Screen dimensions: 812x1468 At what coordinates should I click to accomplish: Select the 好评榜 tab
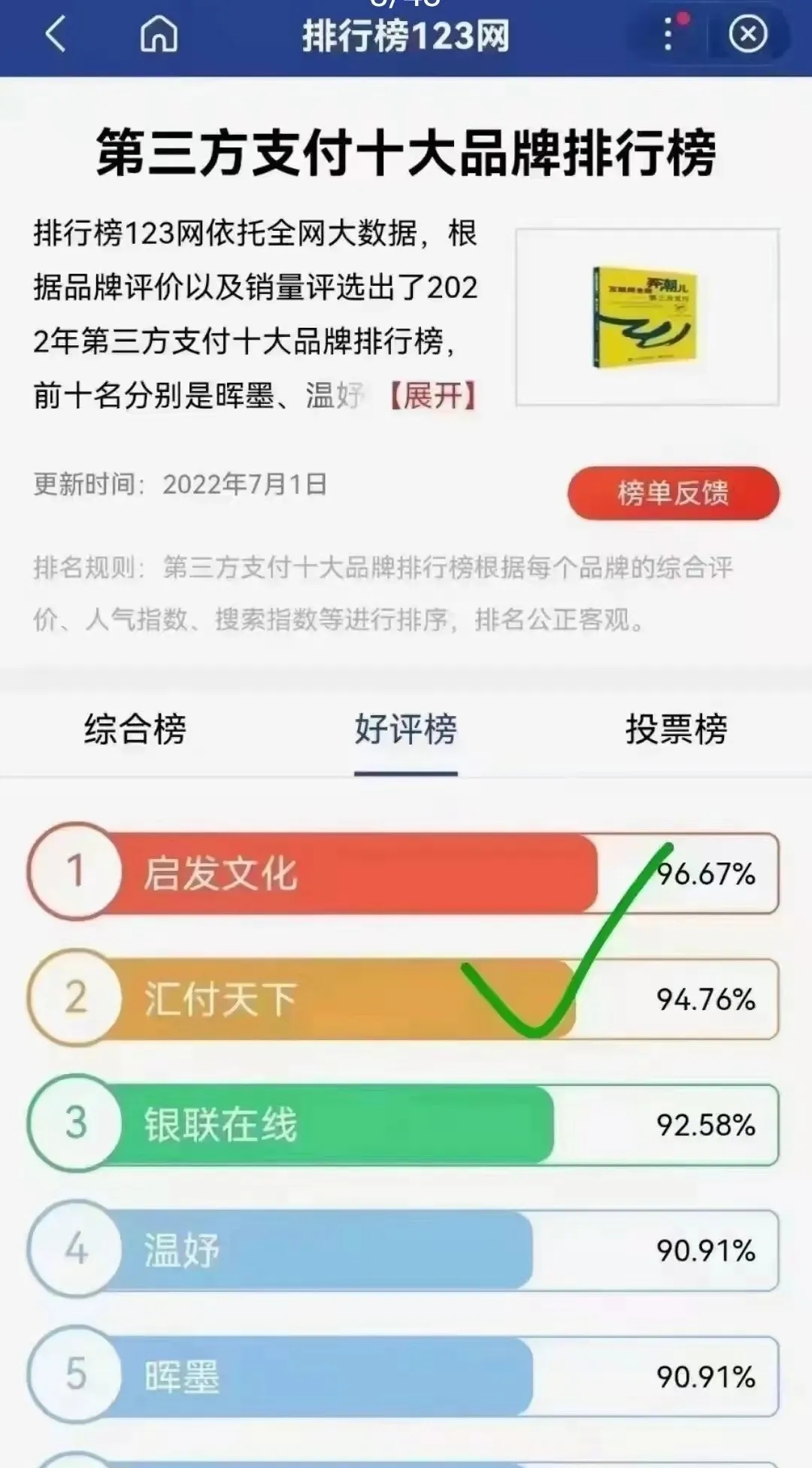click(x=405, y=729)
